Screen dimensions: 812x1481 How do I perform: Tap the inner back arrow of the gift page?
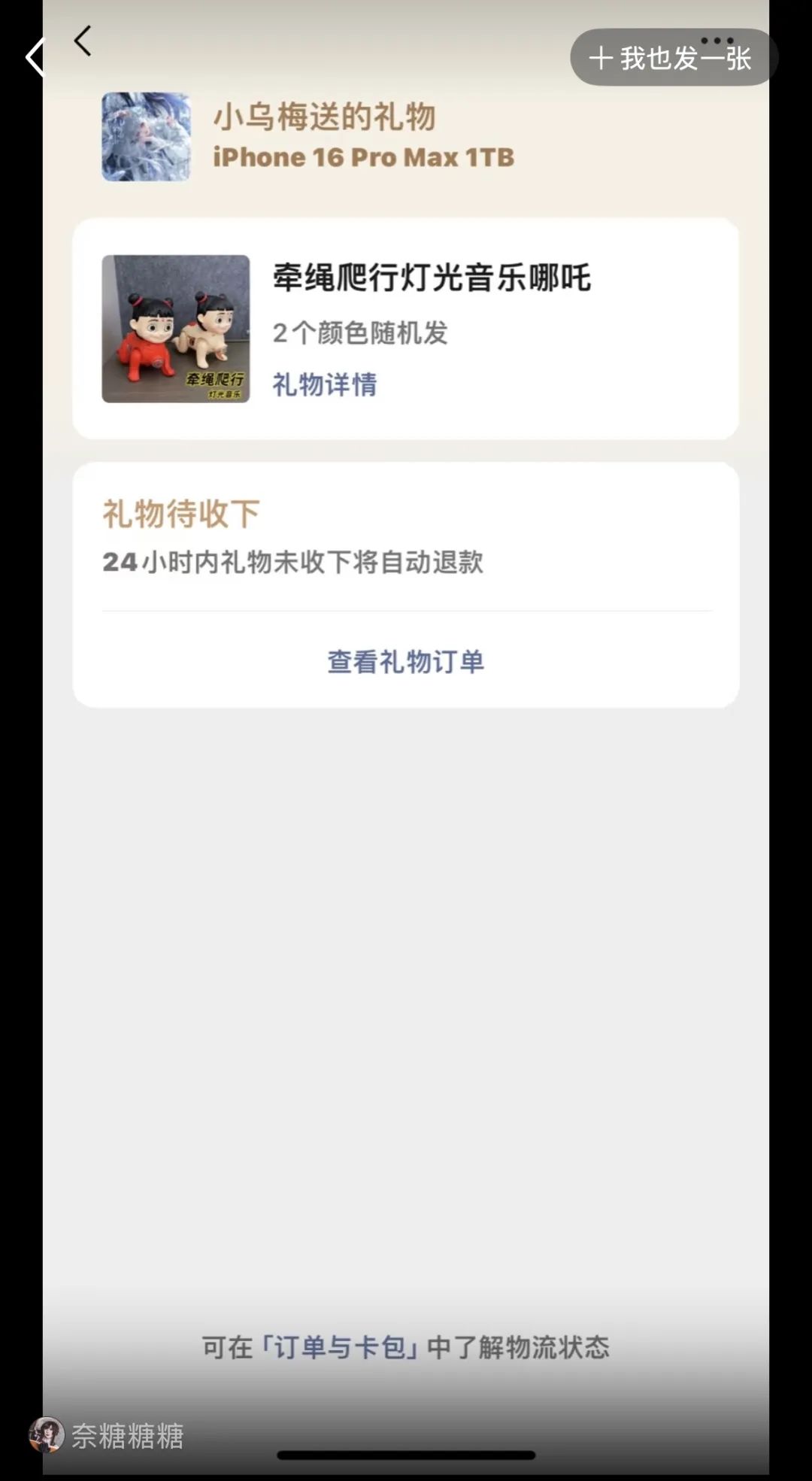click(x=83, y=41)
